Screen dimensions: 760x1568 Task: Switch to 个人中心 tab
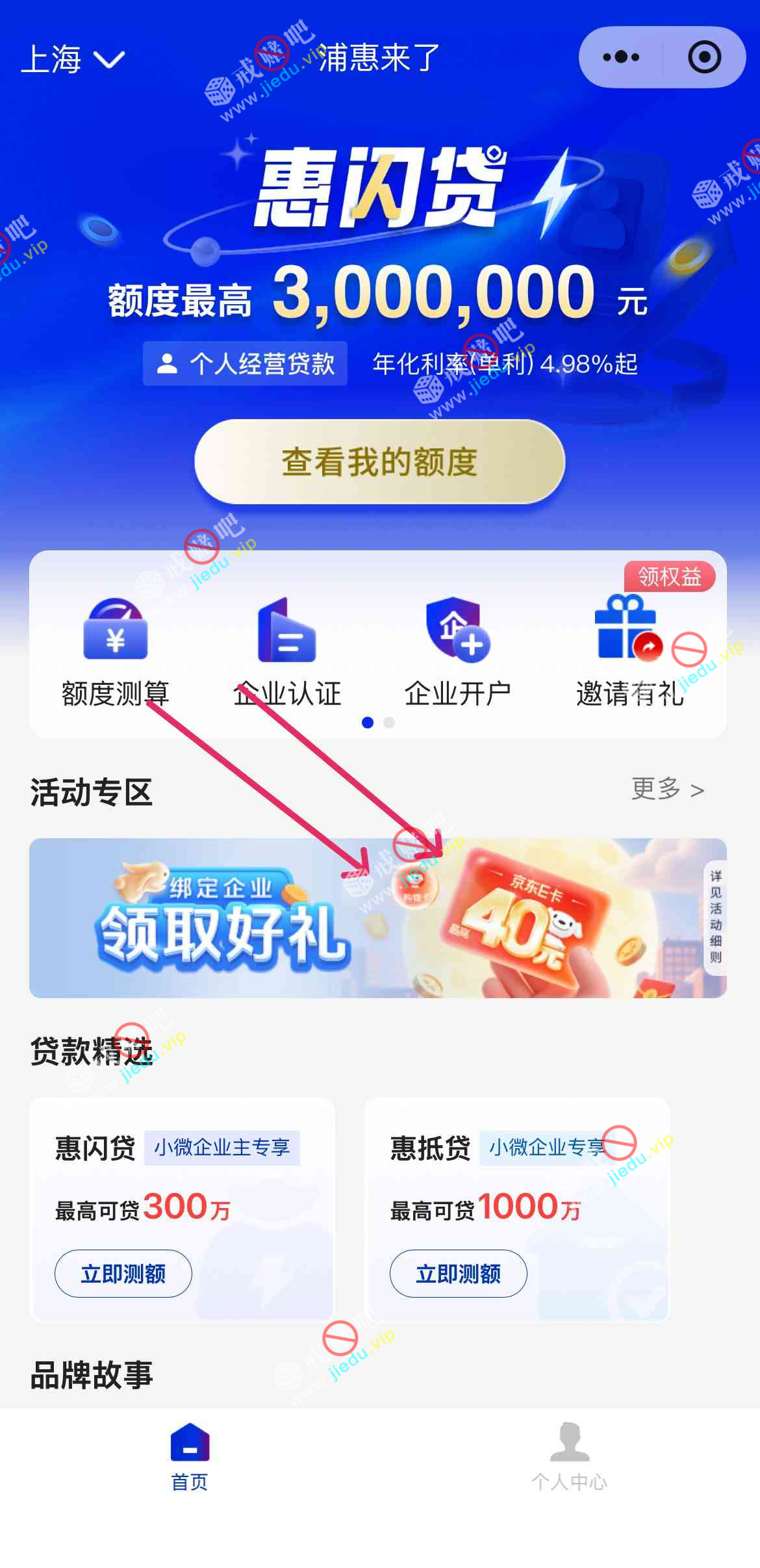(x=569, y=1456)
